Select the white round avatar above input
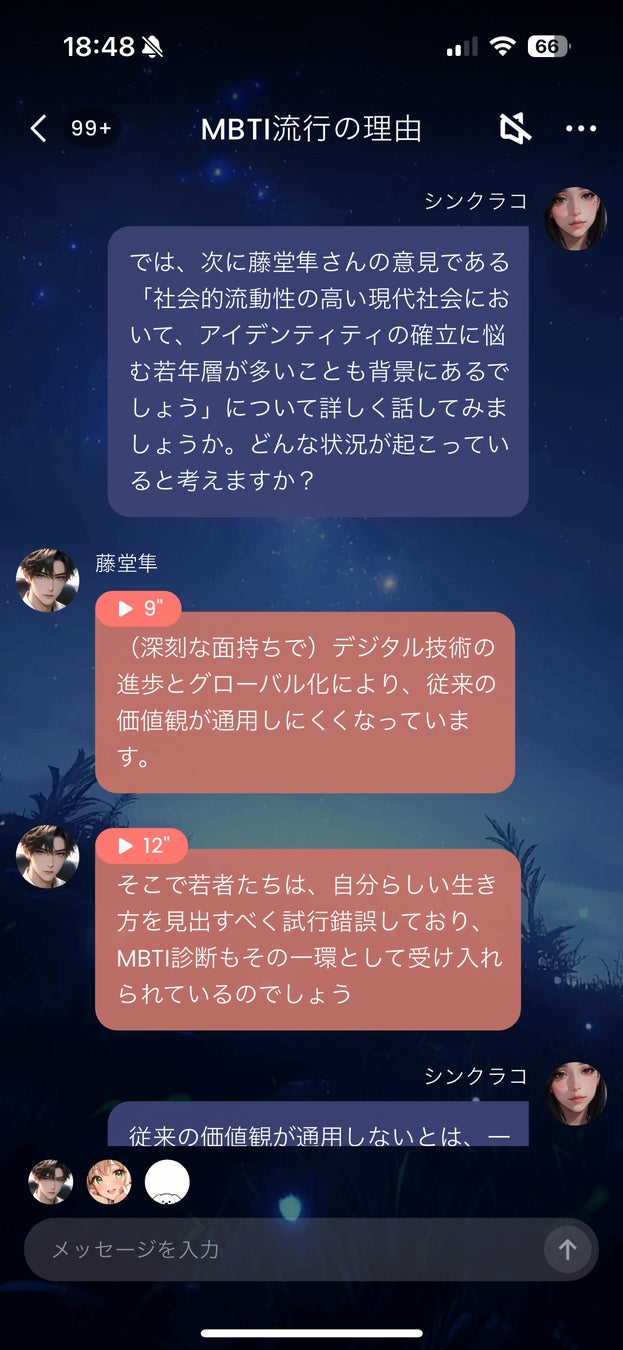 [x=167, y=1182]
